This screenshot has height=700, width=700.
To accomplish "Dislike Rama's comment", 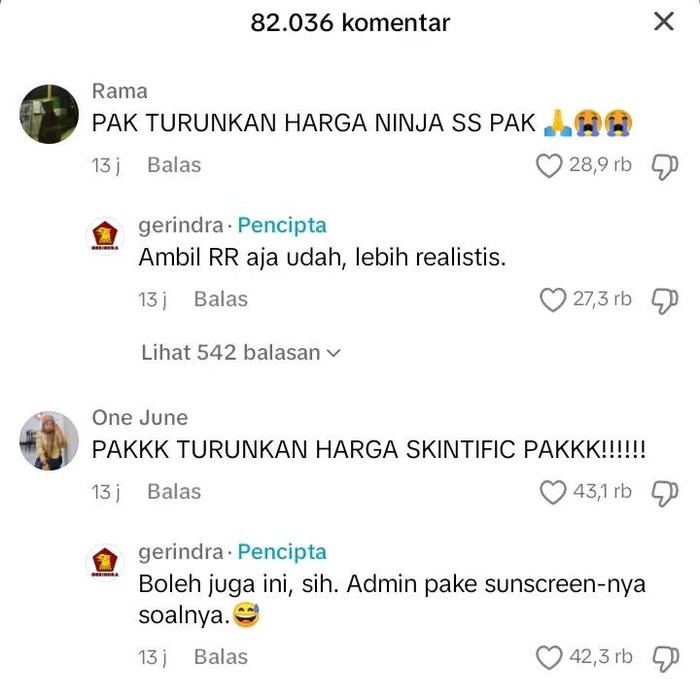I will pyautogui.click(x=665, y=166).
